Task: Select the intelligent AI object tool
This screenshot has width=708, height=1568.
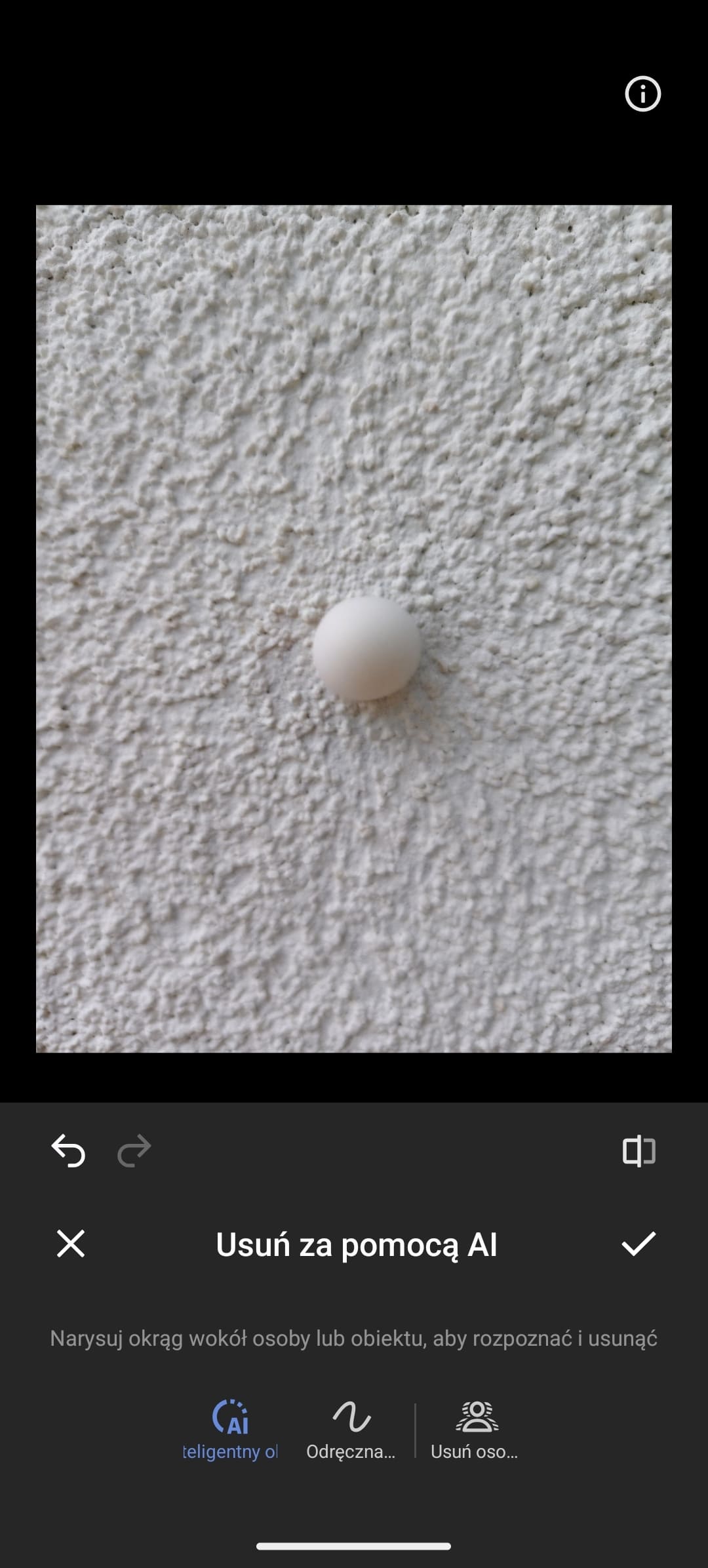Action: (x=230, y=1429)
